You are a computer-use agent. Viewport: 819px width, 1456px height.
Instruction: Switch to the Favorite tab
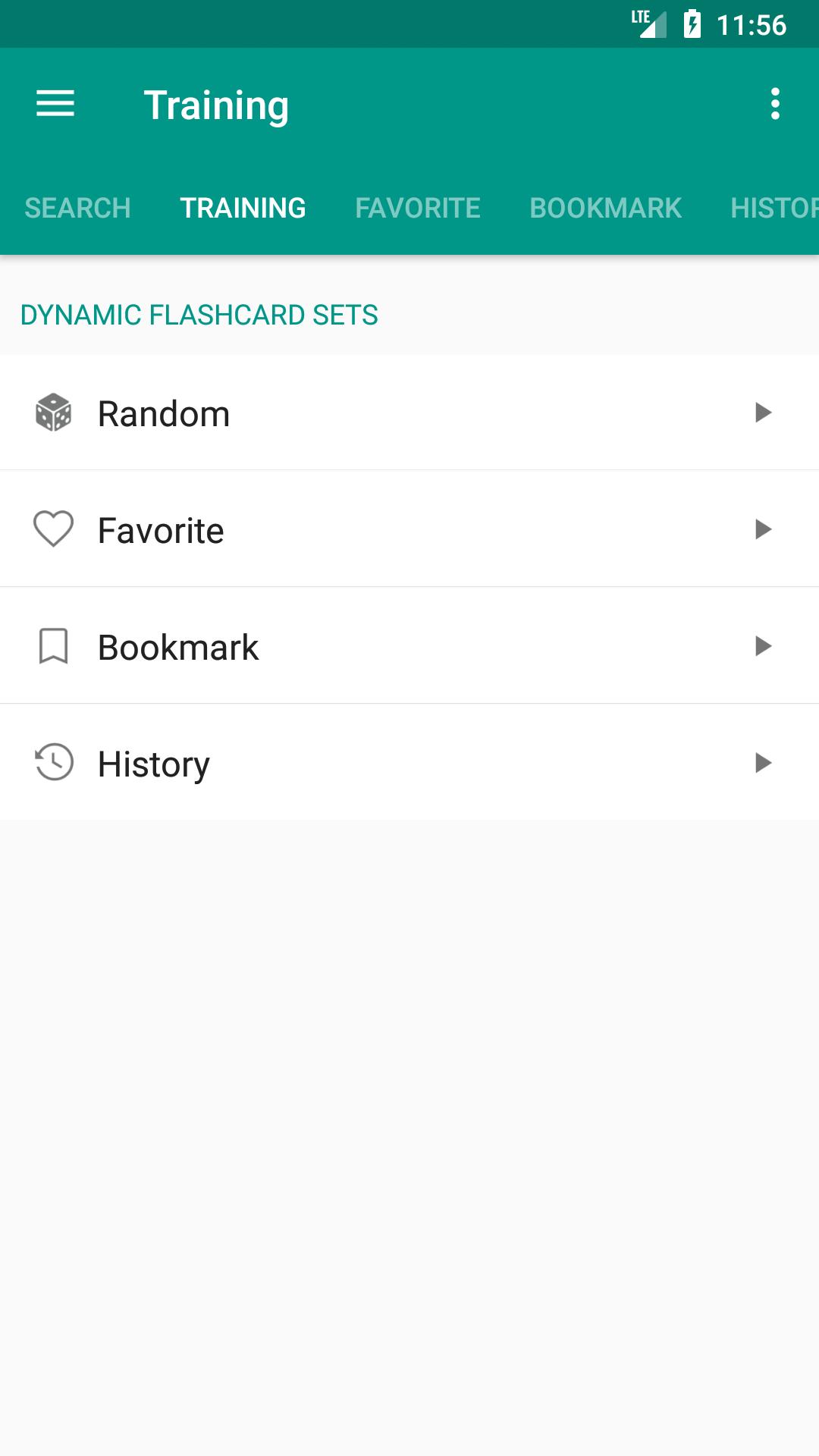coord(418,208)
